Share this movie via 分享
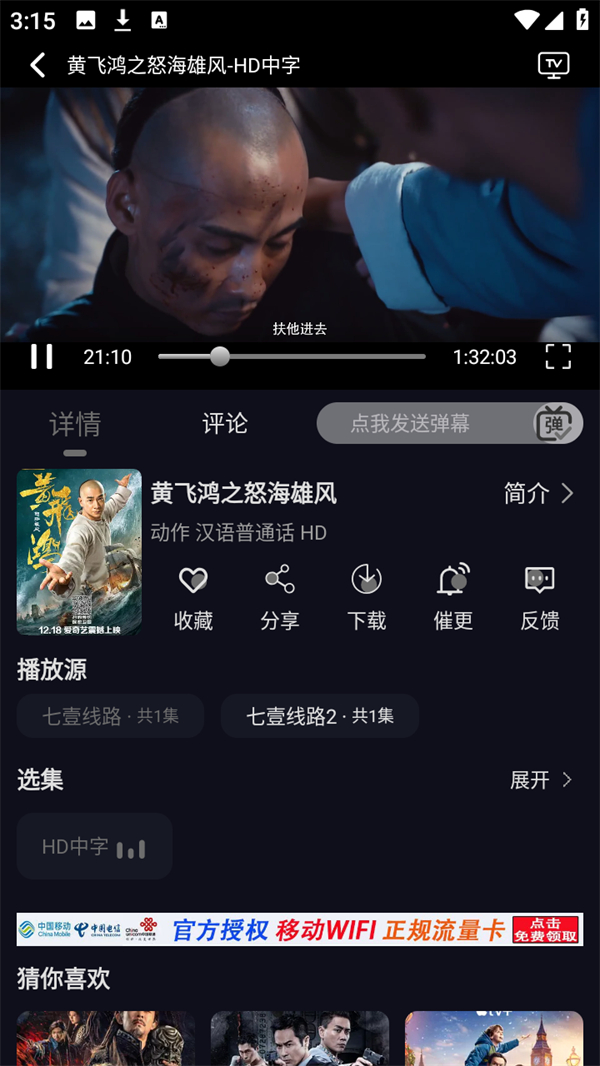This screenshot has width=600, height=1066. point(280,596)
